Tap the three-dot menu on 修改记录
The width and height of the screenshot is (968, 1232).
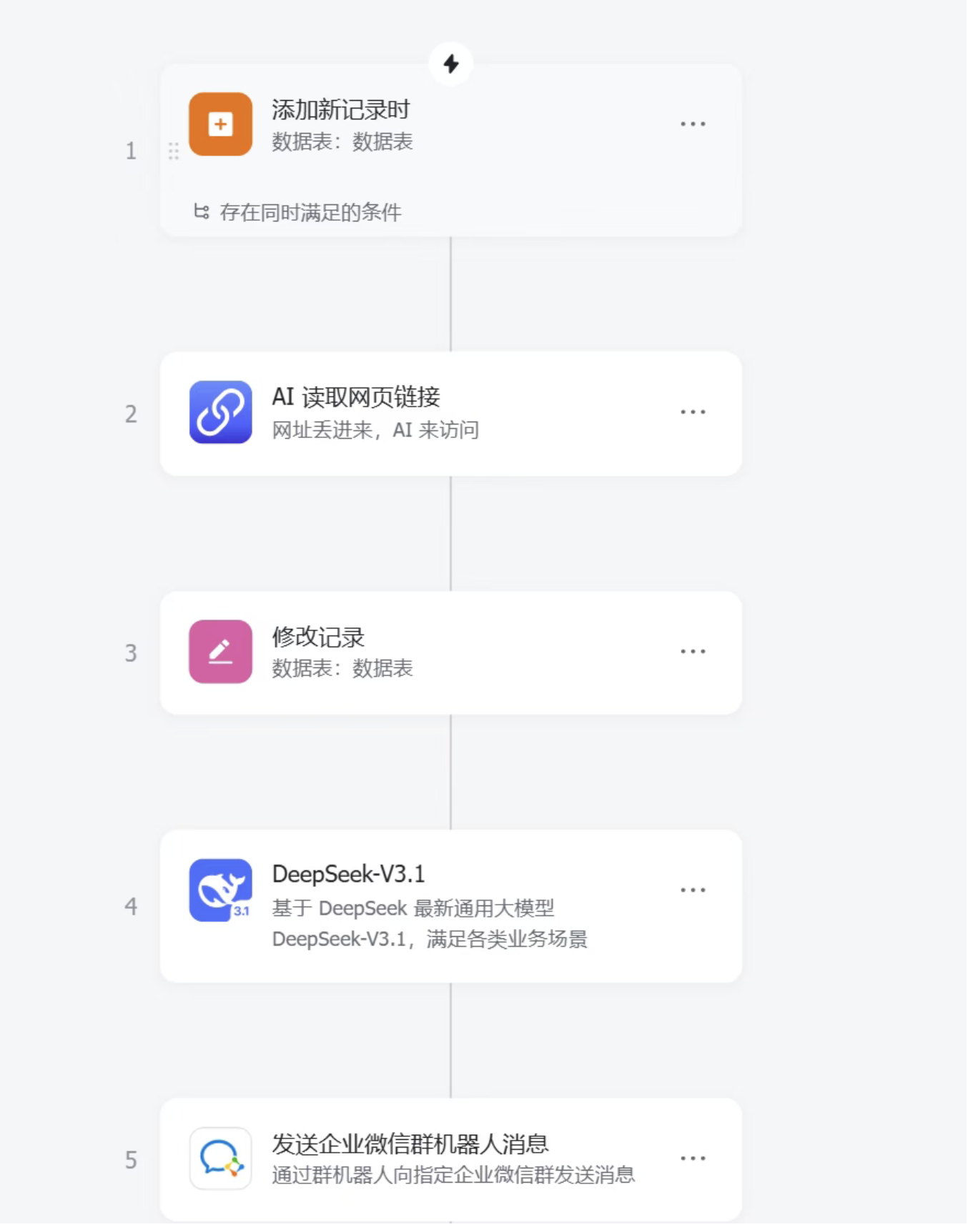point(692,652)
